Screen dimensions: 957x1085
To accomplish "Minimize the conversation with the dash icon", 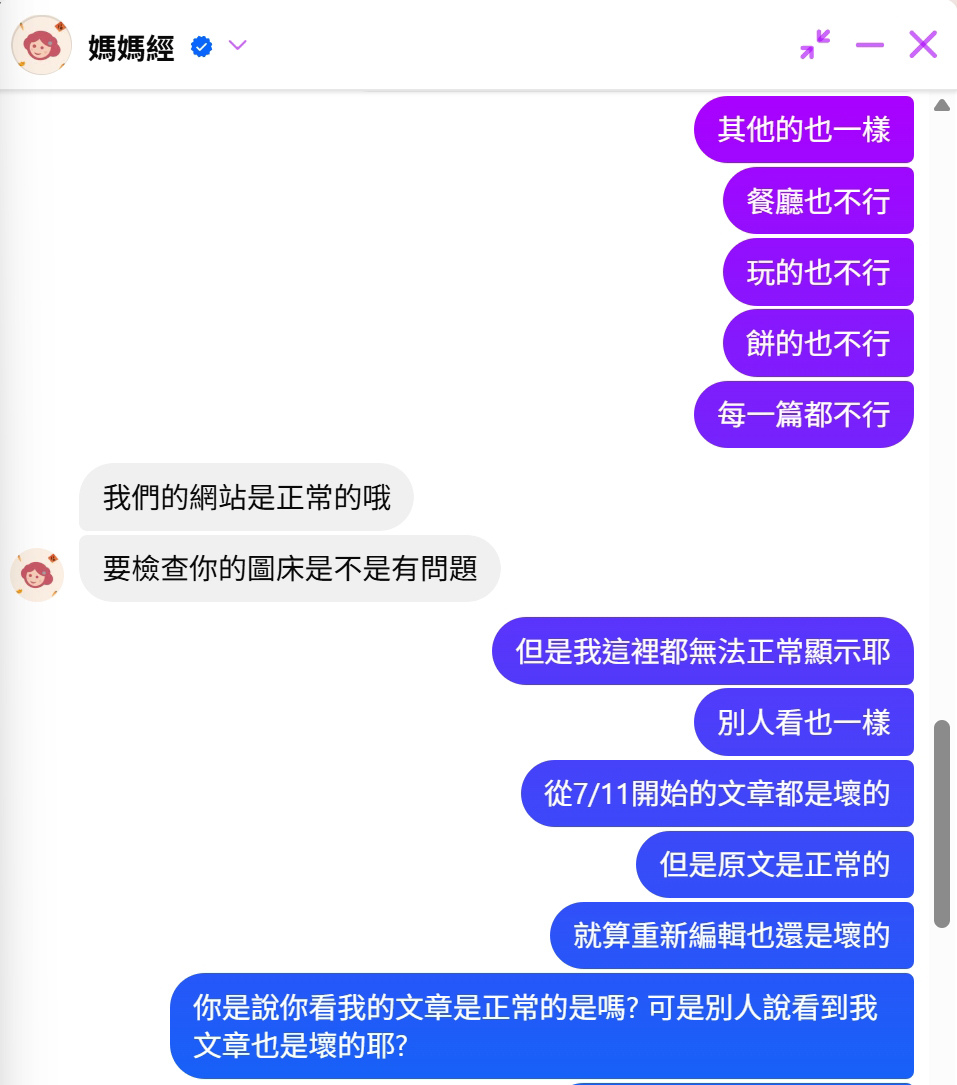I will click(x=869, y=45).
